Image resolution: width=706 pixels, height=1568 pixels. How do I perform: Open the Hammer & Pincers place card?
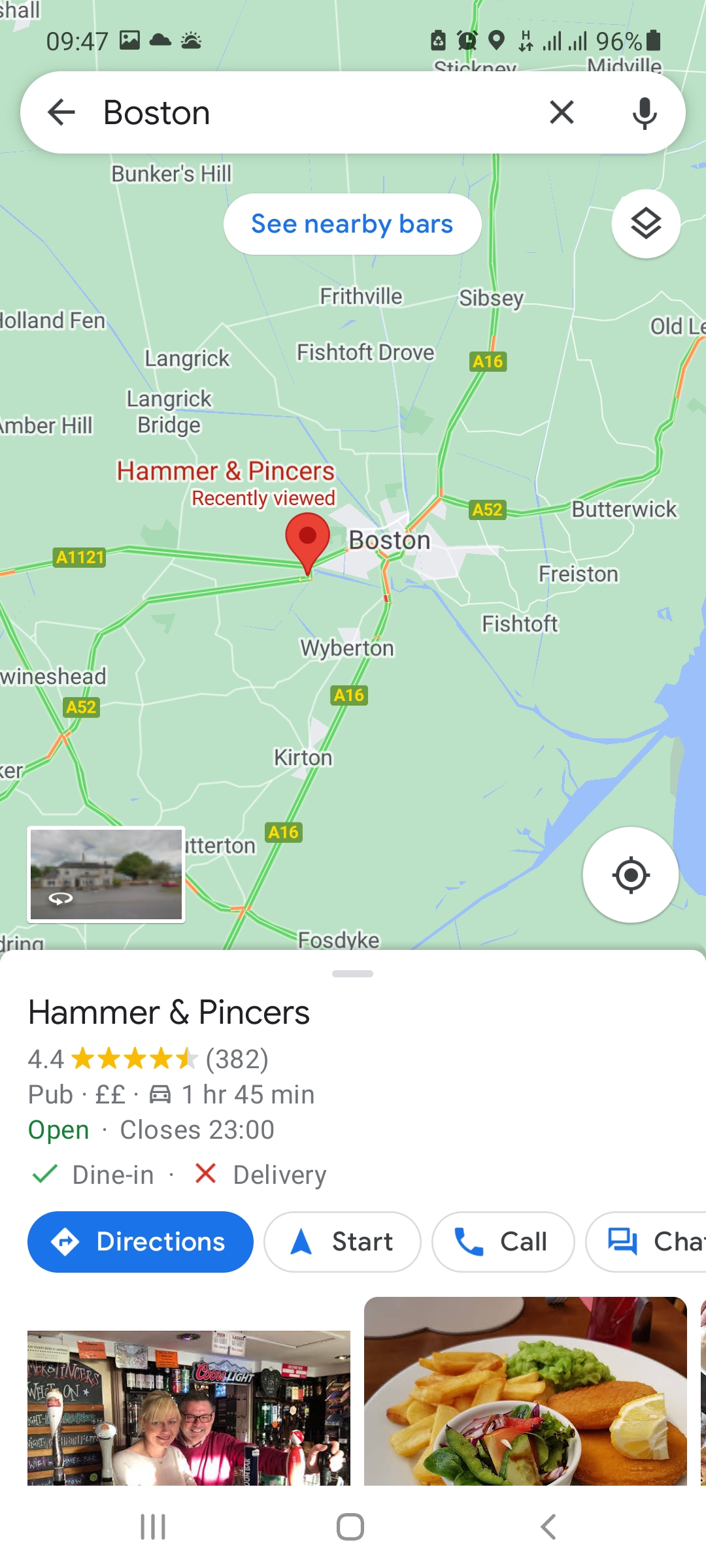(x=169, y=1013)
